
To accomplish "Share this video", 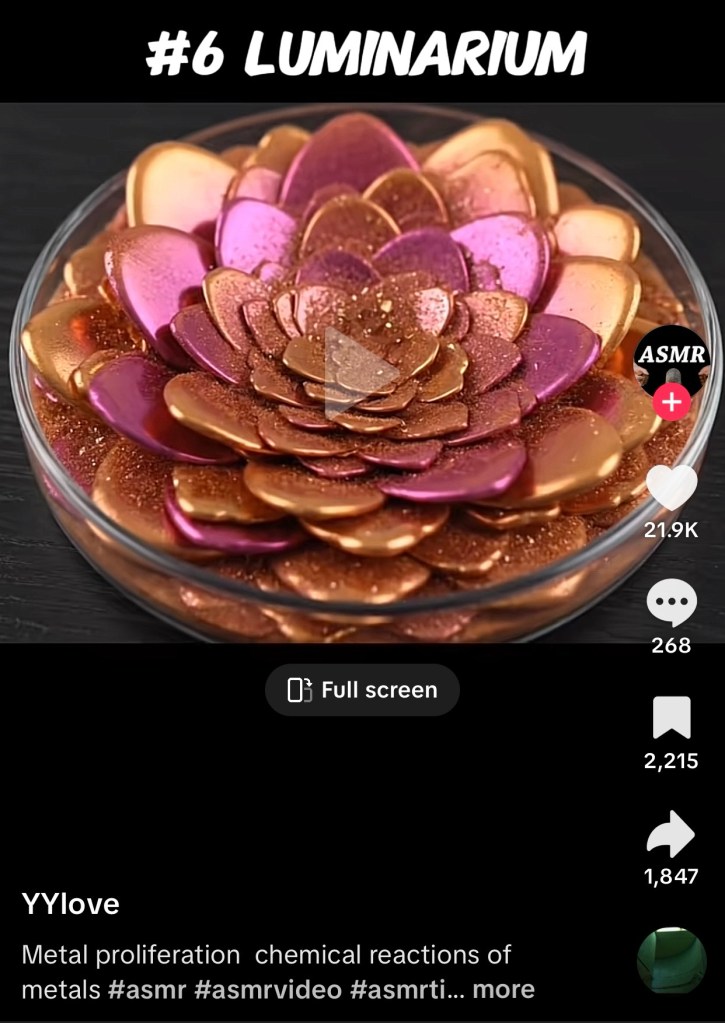I will [671, 834].
